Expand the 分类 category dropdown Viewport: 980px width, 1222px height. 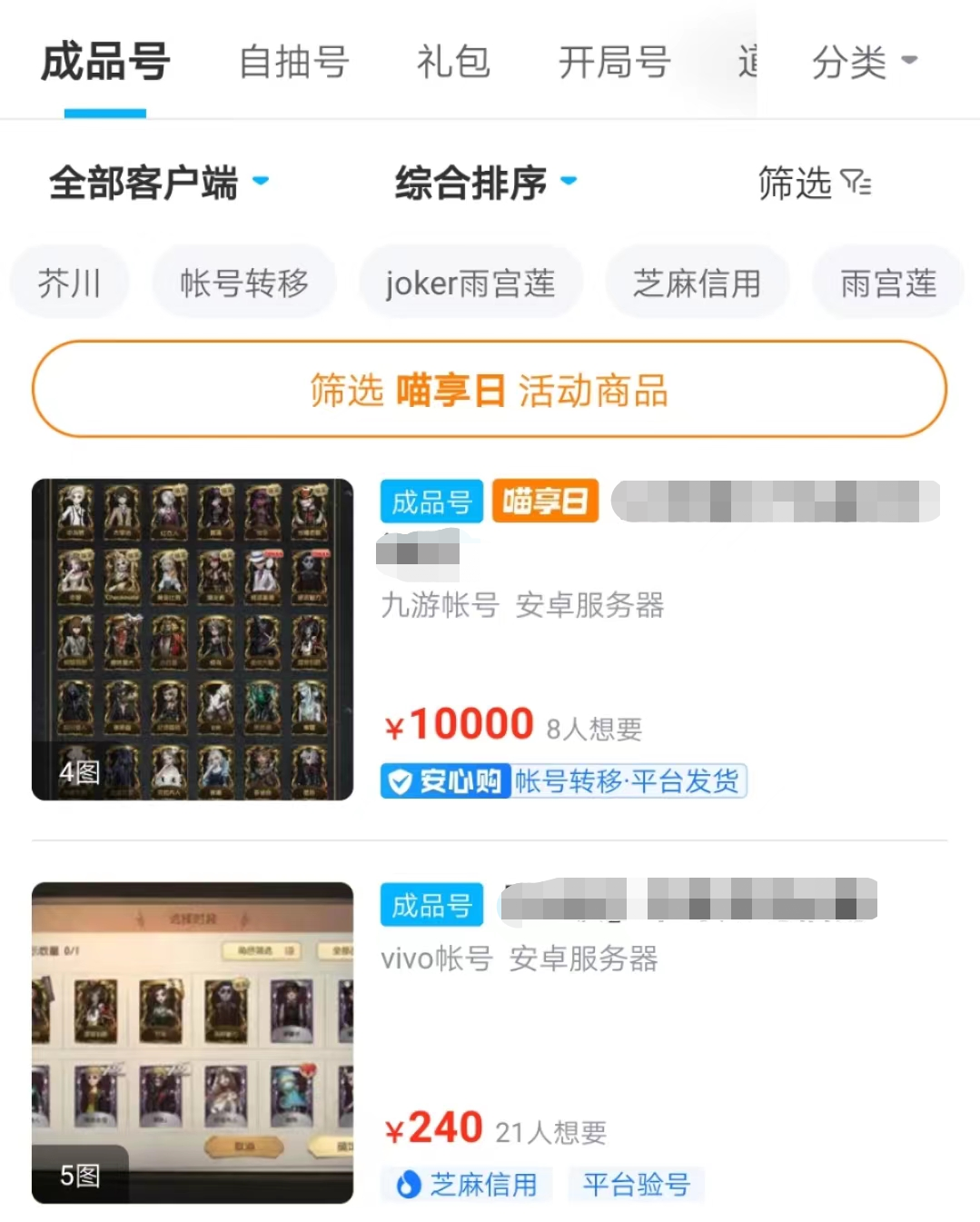[x=863, y=63]
